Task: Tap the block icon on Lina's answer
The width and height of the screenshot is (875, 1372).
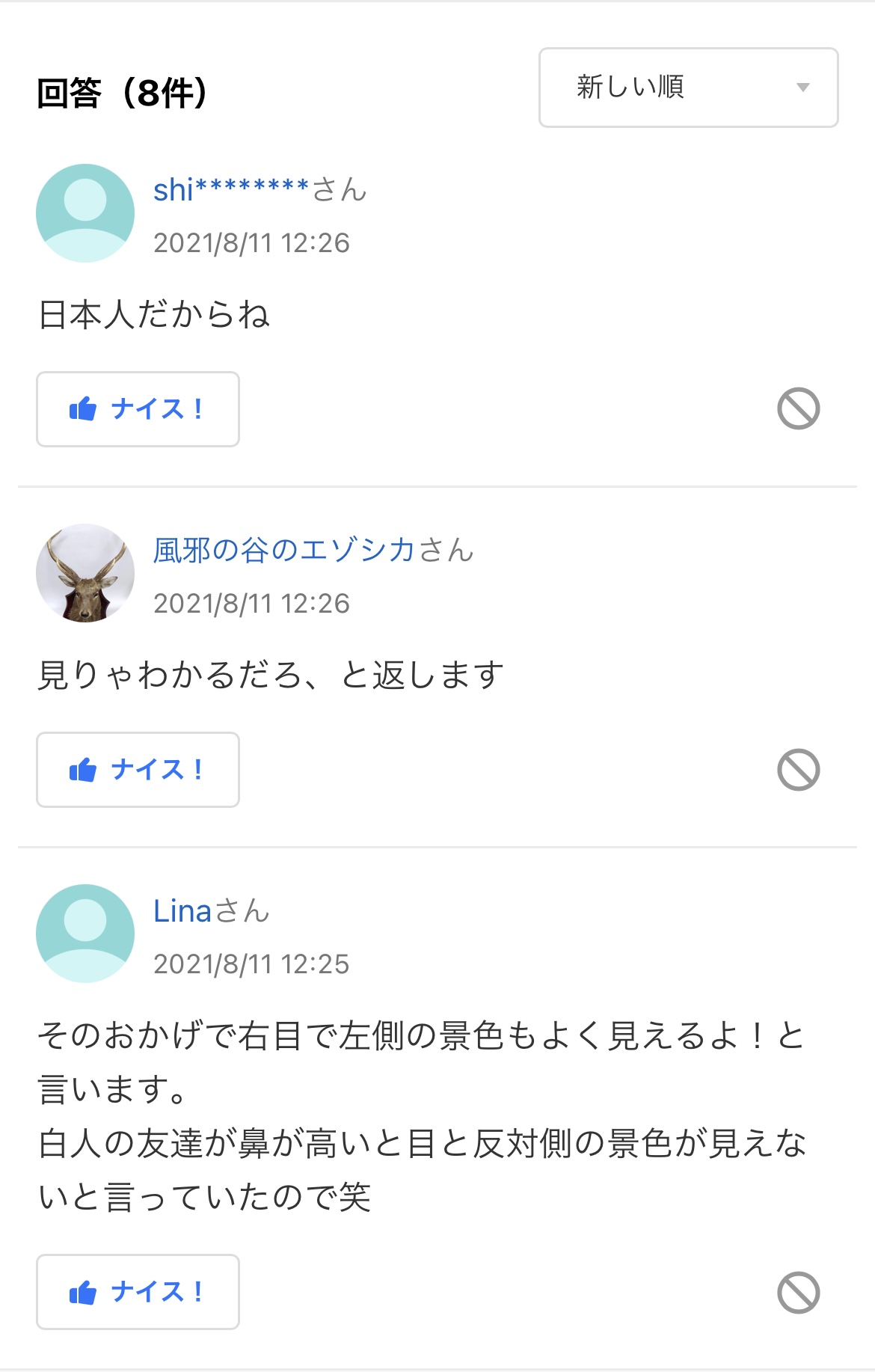Action: (x=798, y=1292)
